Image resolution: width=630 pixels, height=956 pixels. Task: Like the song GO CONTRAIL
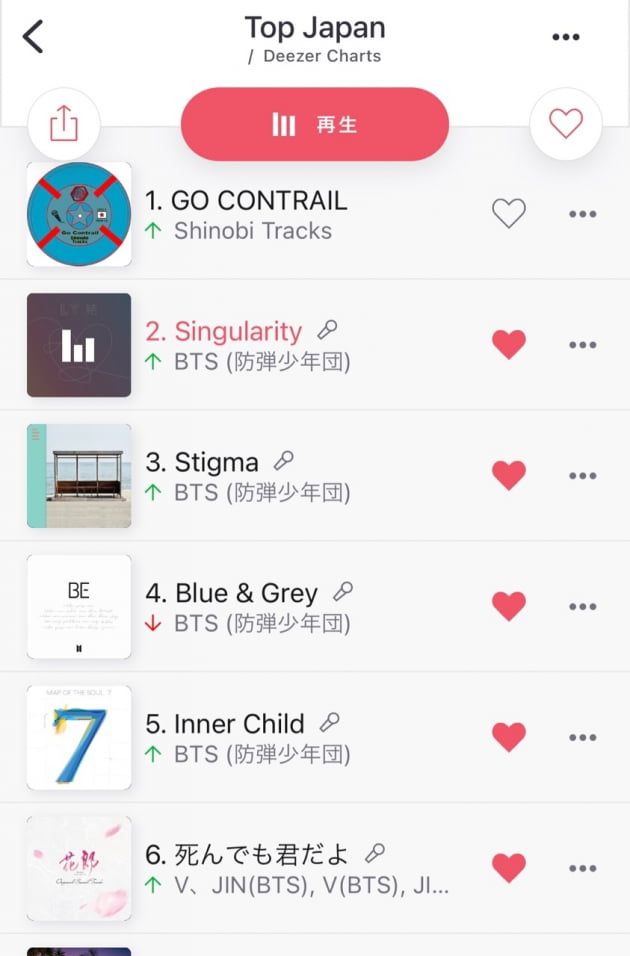tap(509, 213)
